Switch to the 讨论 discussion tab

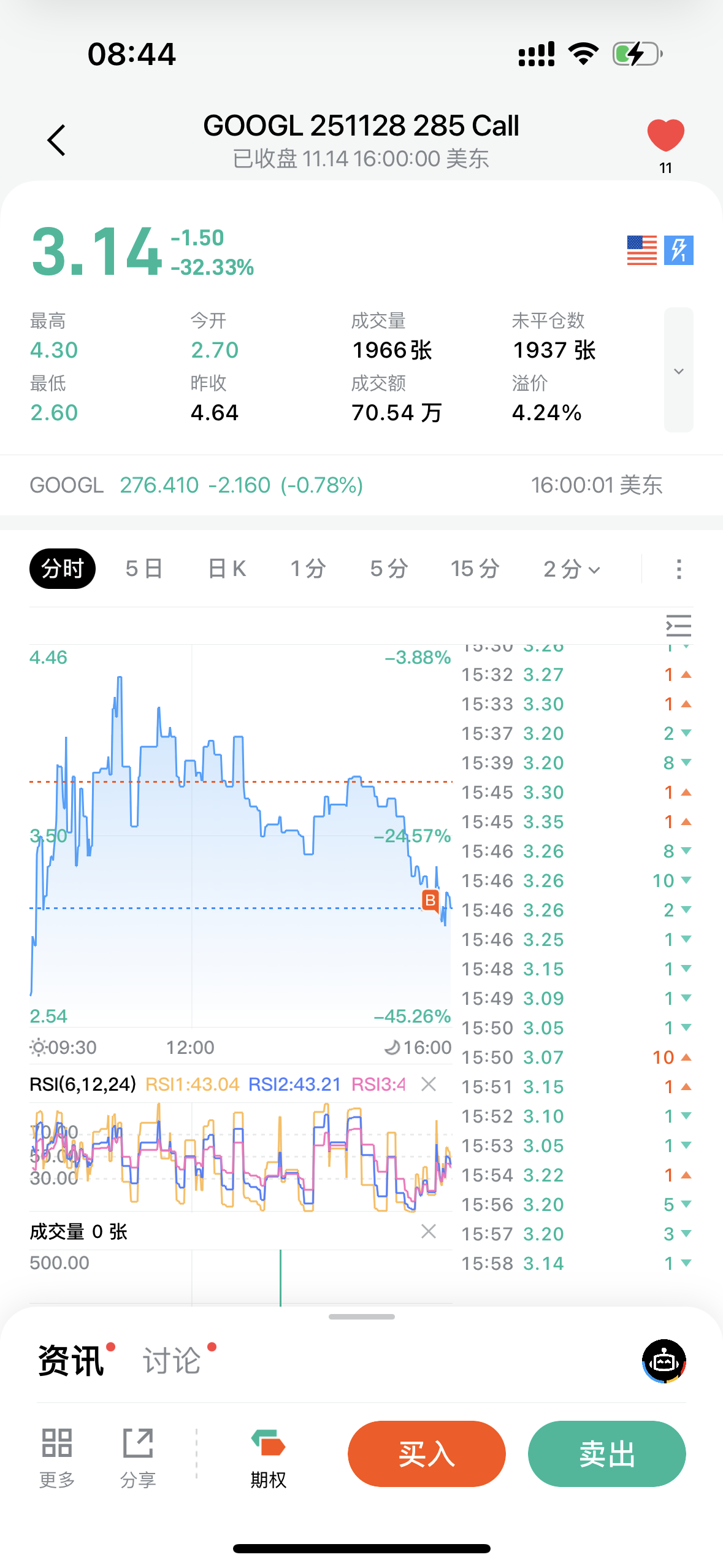click(x=172, y=1361)
